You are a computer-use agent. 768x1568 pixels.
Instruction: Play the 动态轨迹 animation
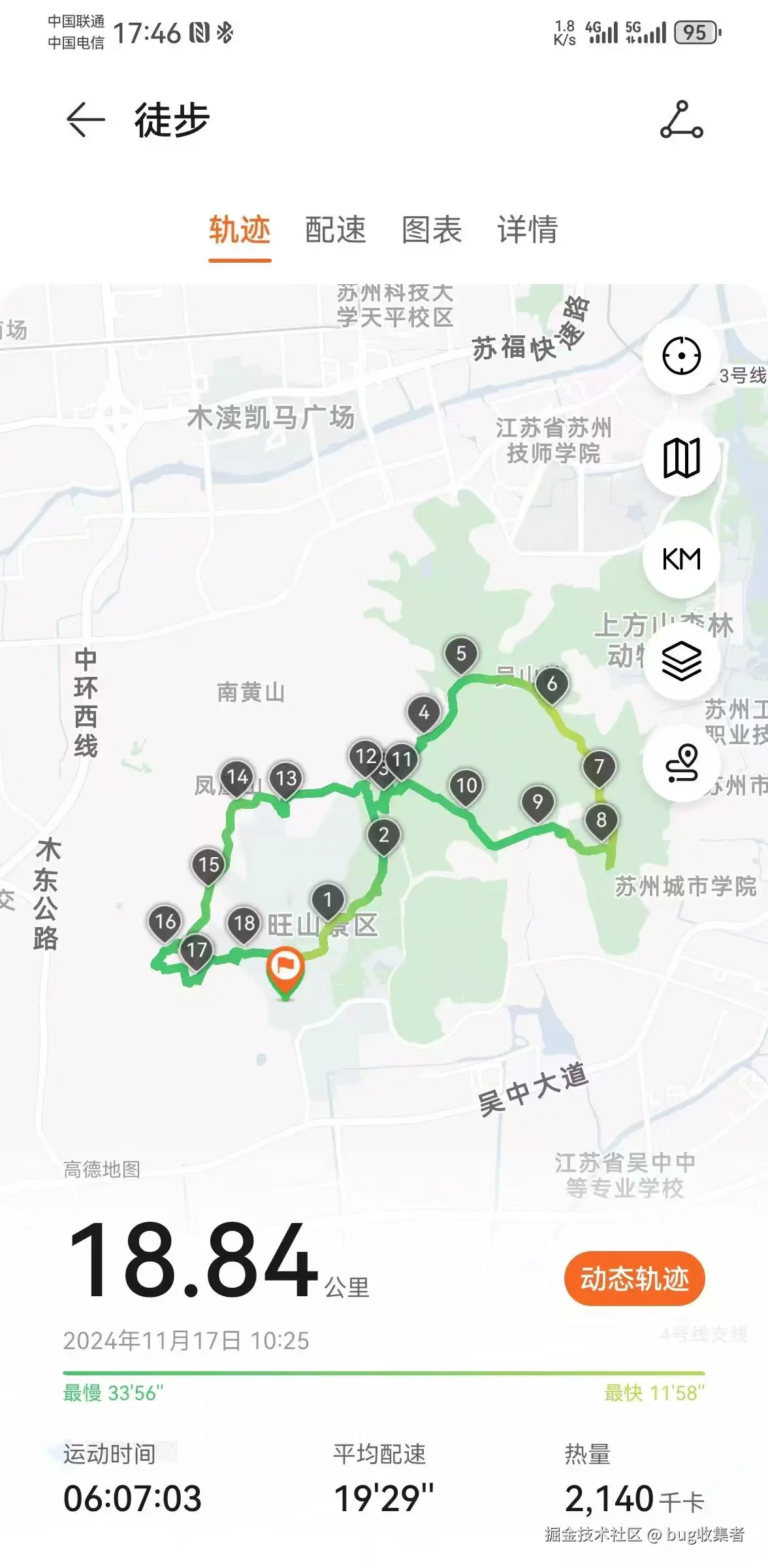tap(634, 1279)
